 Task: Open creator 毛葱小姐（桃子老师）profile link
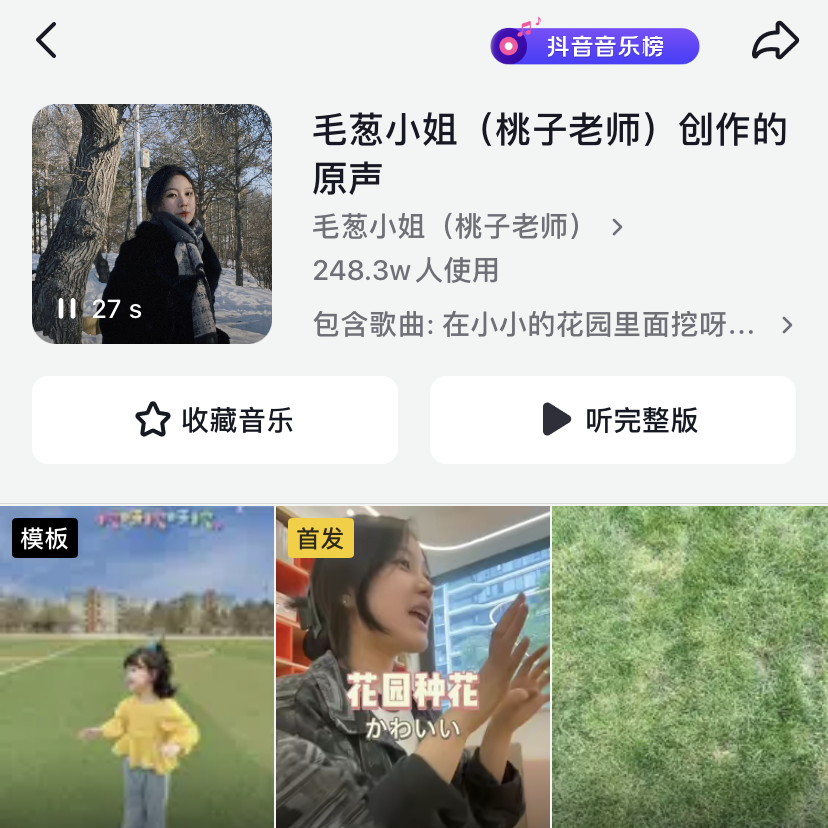click(x=468, y=227)
